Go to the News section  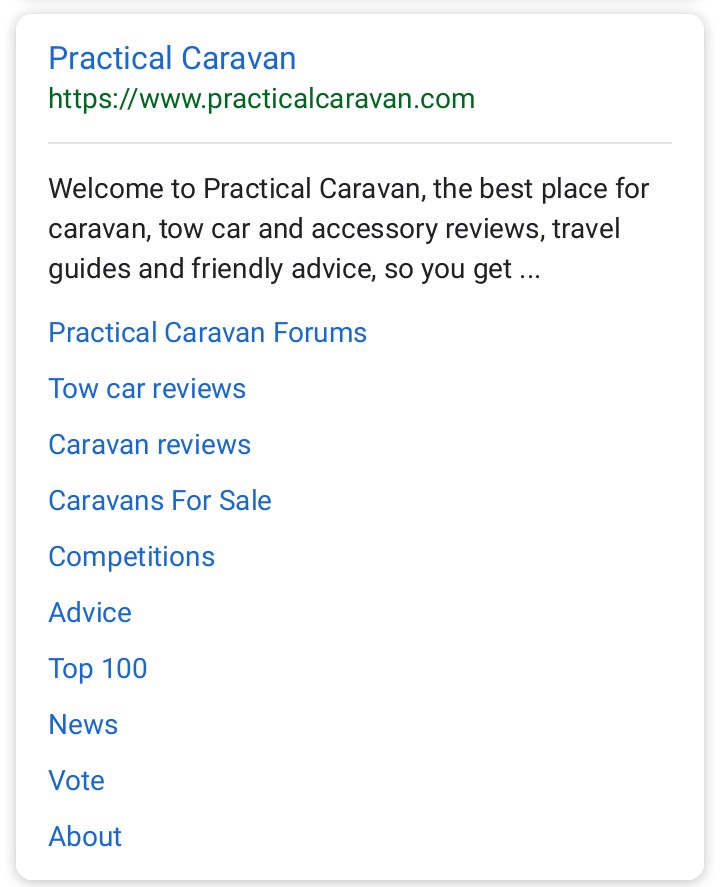click(x=83, y=725)
